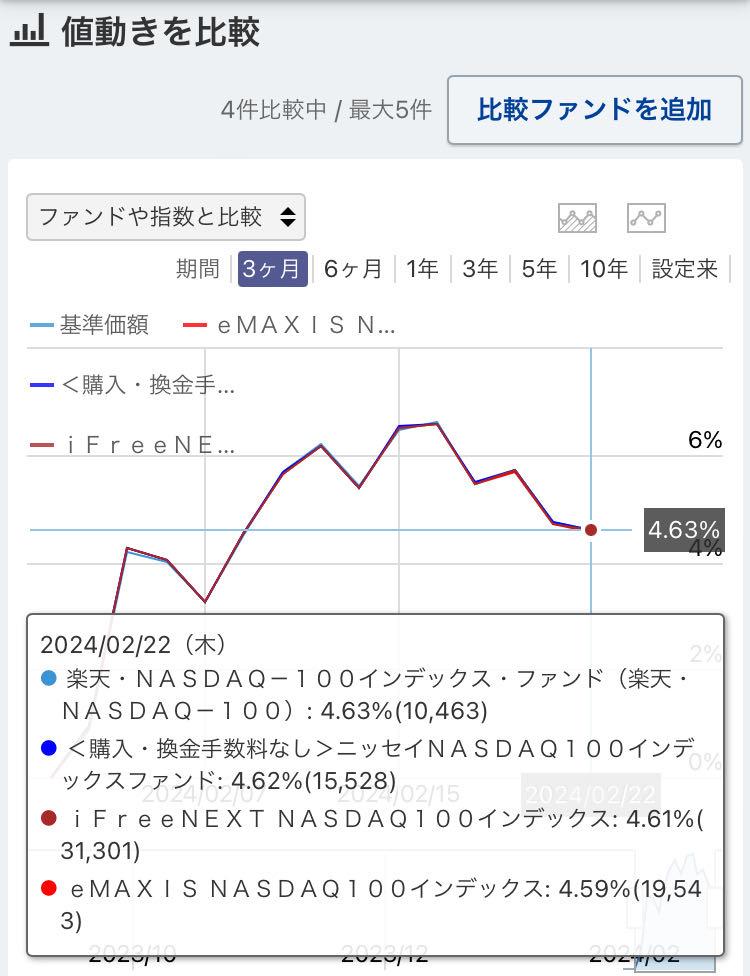Screen dimensions: 750x976
Task: Select the 設定来 period
Action: click(685, 268)
